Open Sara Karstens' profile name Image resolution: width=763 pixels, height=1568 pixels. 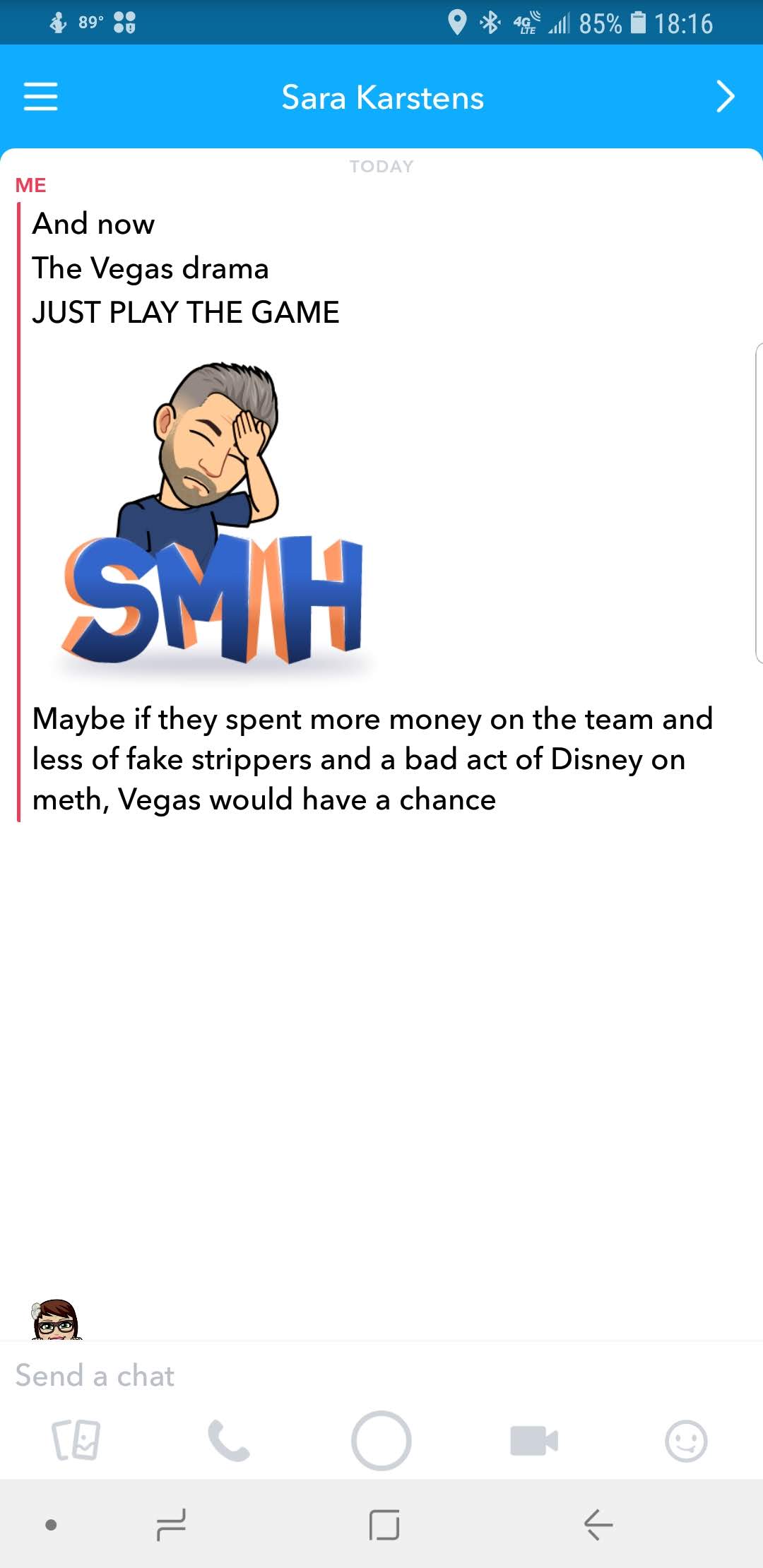coord(382,97)
